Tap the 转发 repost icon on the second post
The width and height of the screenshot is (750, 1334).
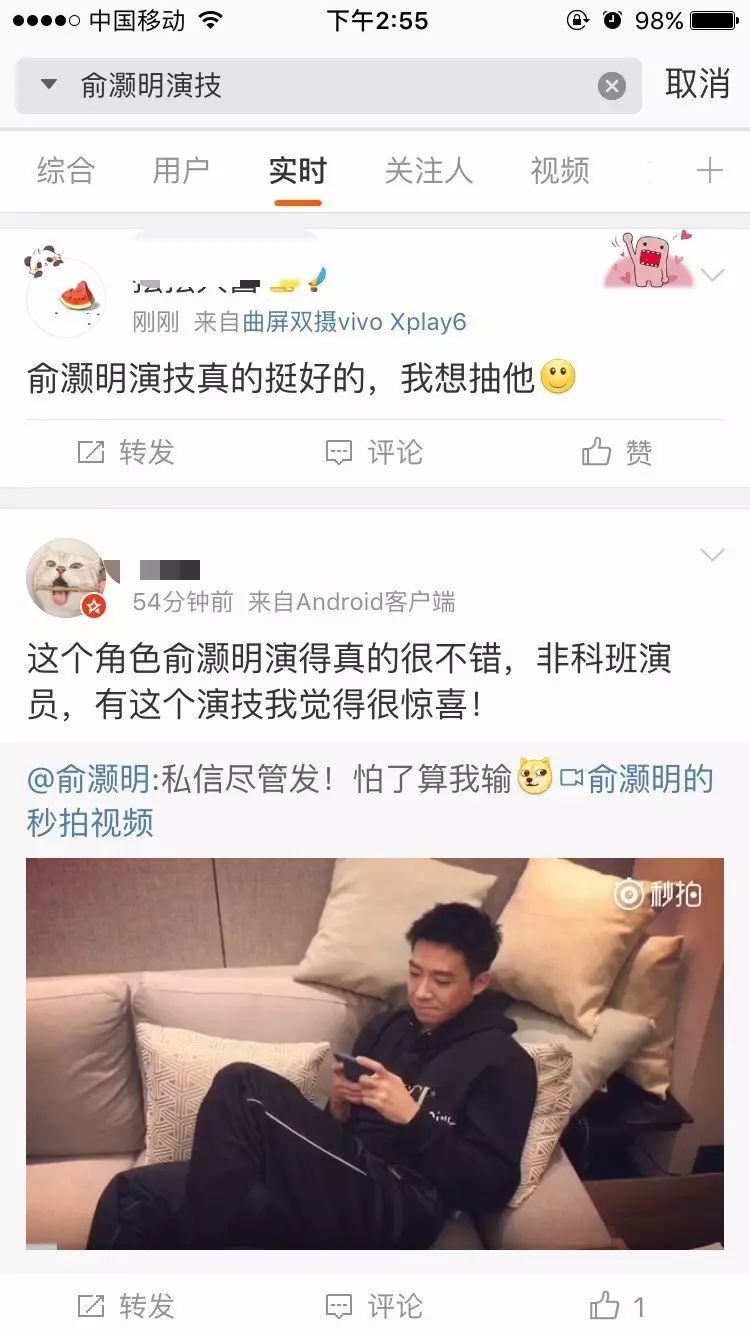[x=93, y=1306]
